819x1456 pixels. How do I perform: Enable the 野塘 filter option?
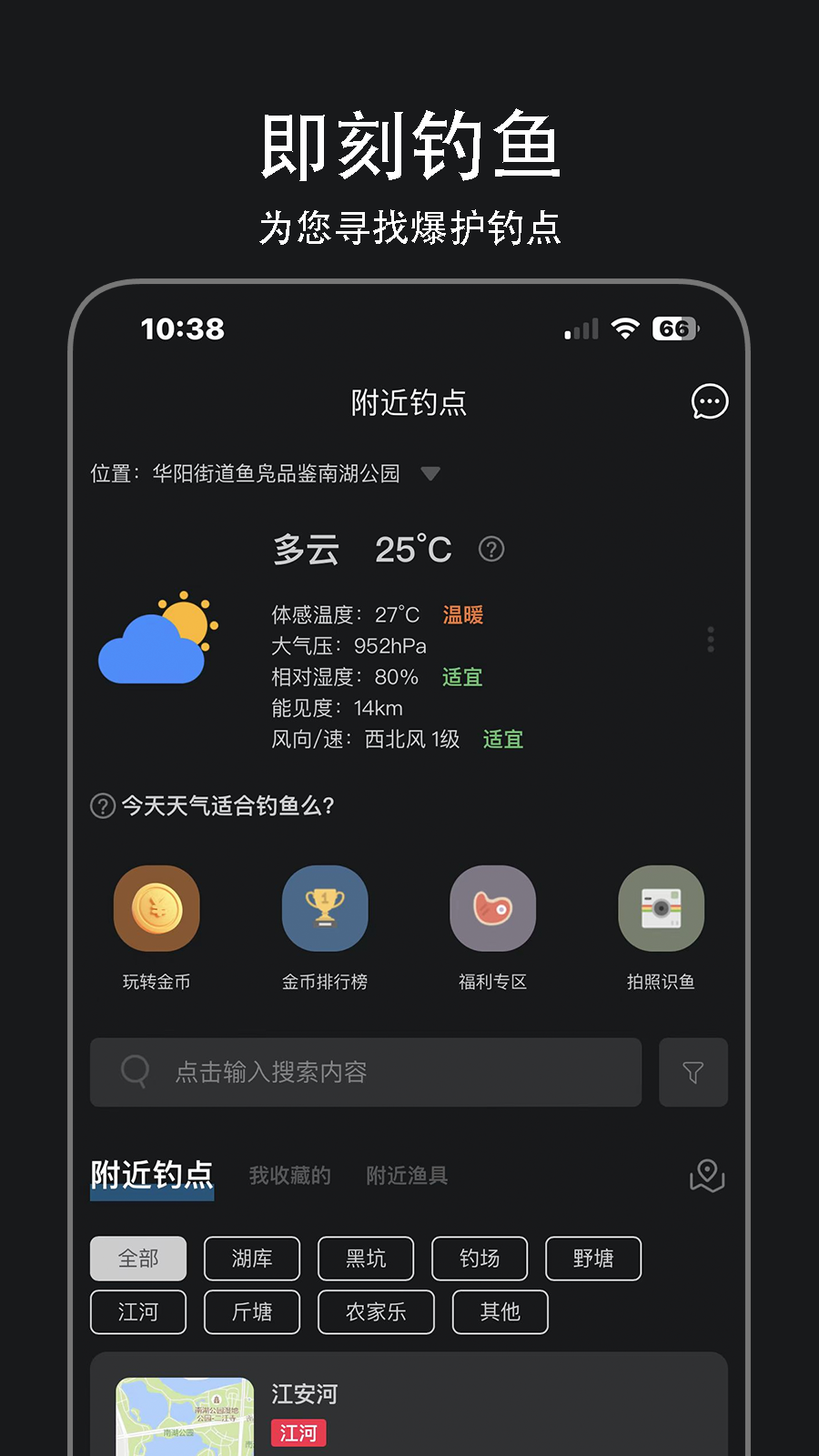(593, 1259)
